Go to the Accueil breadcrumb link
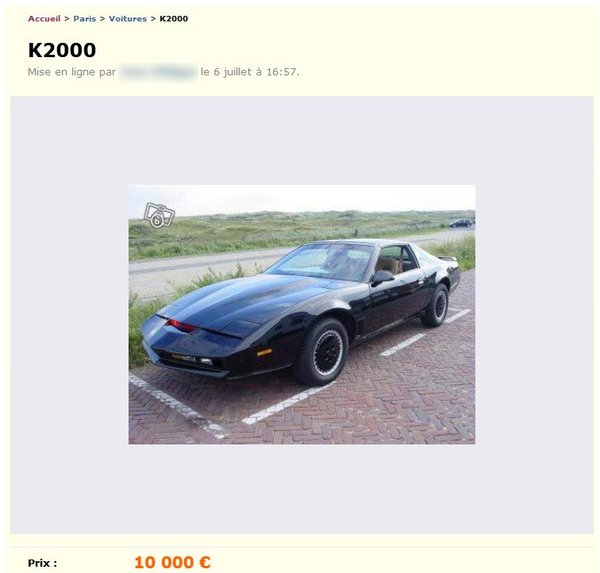The height and width of the screenshot is (573, 600). [x=44, y=18]
